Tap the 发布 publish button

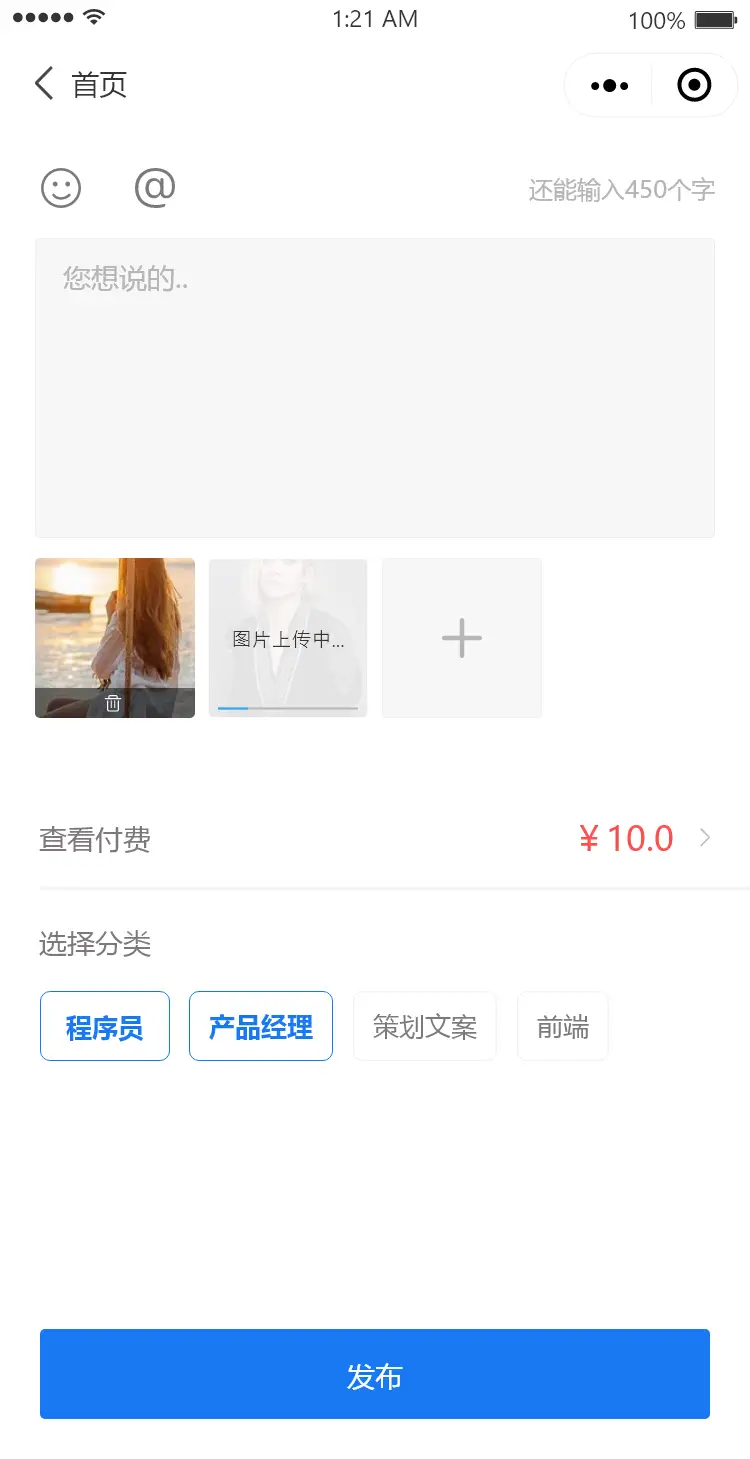tap(375, 1374)
